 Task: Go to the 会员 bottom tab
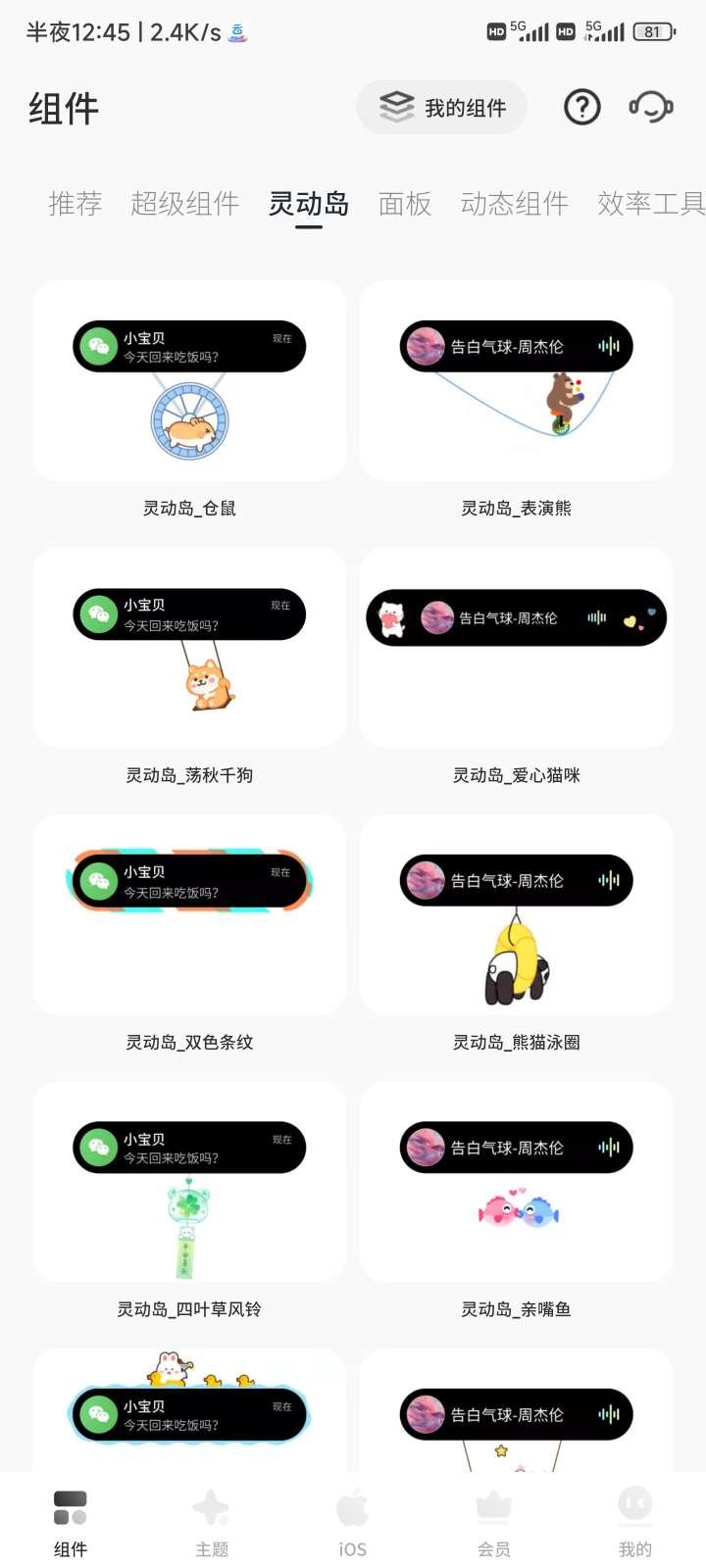click(494, 1522)
